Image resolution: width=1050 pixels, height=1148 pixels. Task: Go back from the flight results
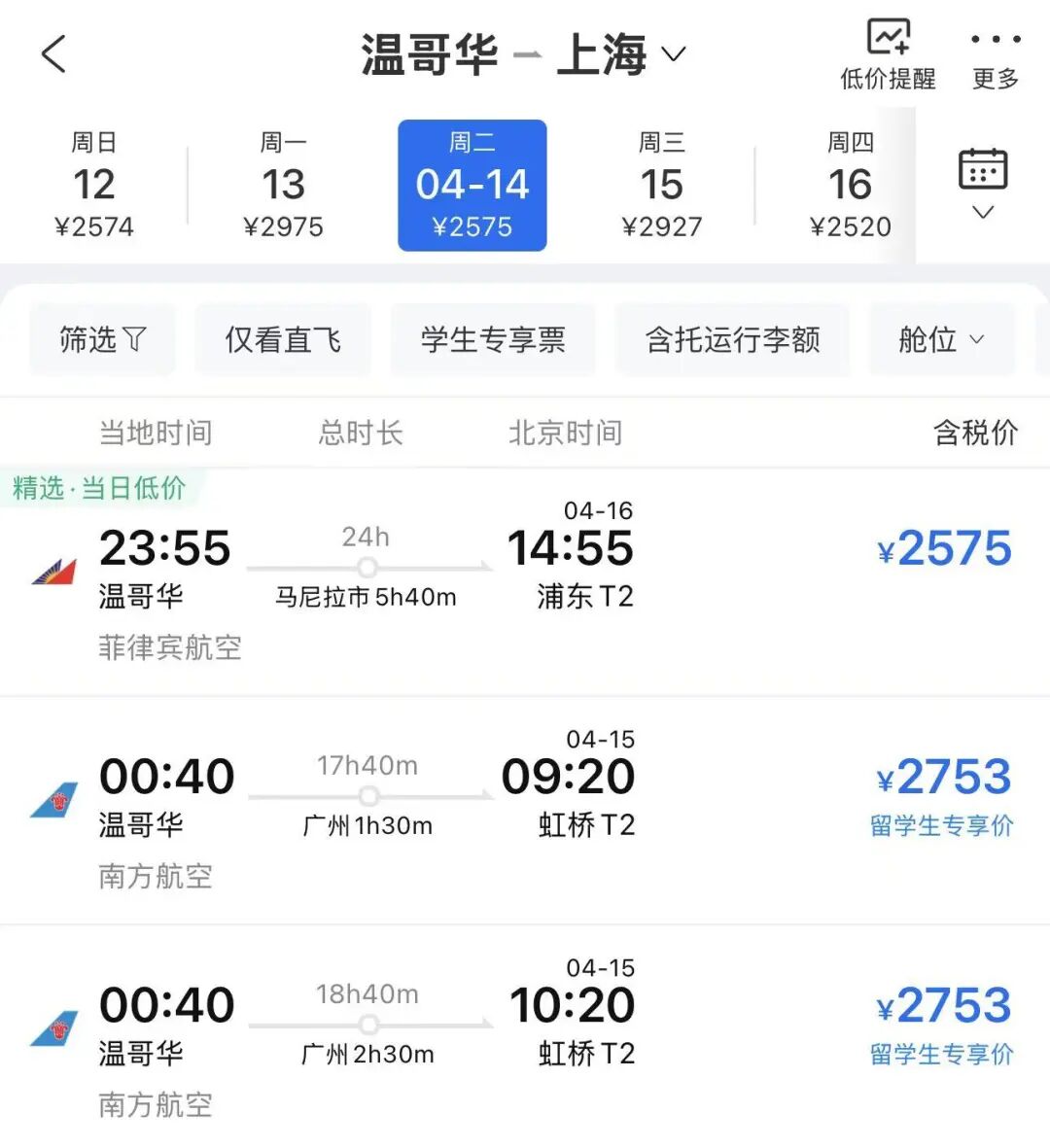click(x=54, y=54)
